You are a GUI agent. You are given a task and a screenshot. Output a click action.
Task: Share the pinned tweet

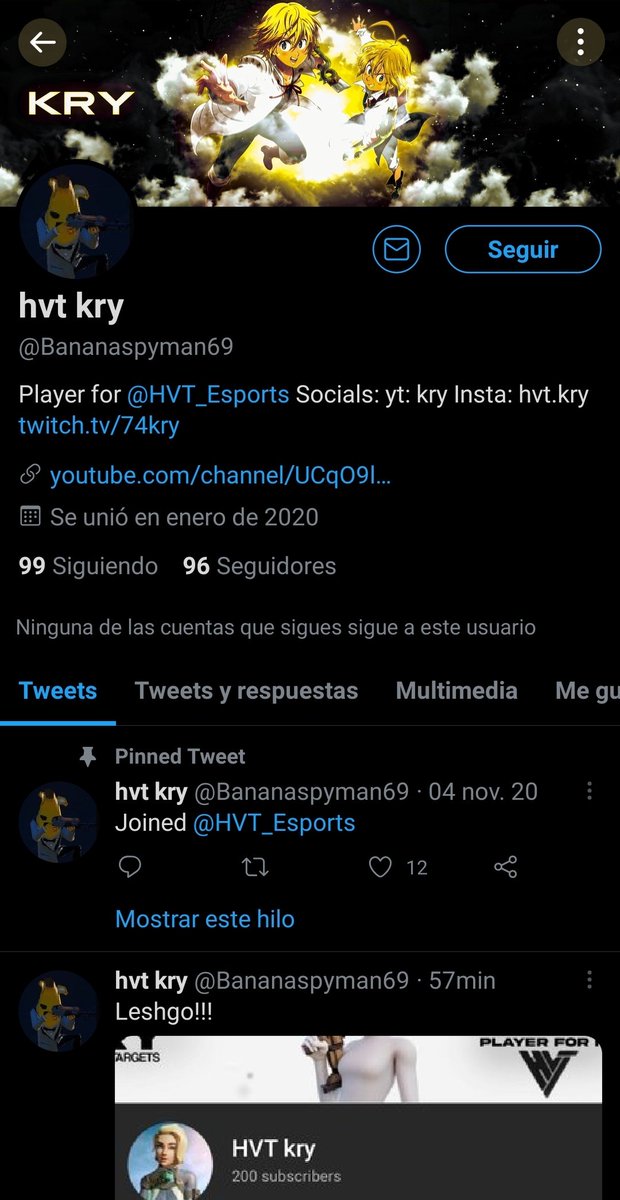[506, 867]
